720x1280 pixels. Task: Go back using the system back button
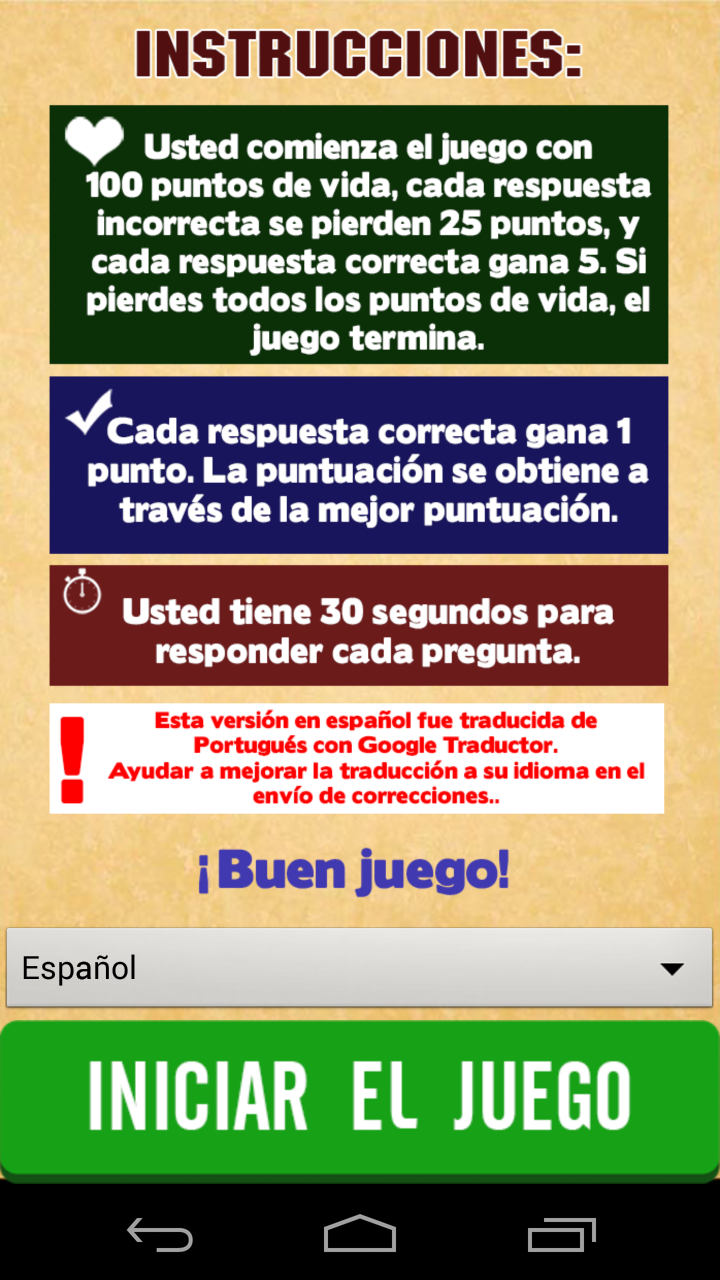pos(160,1234)
